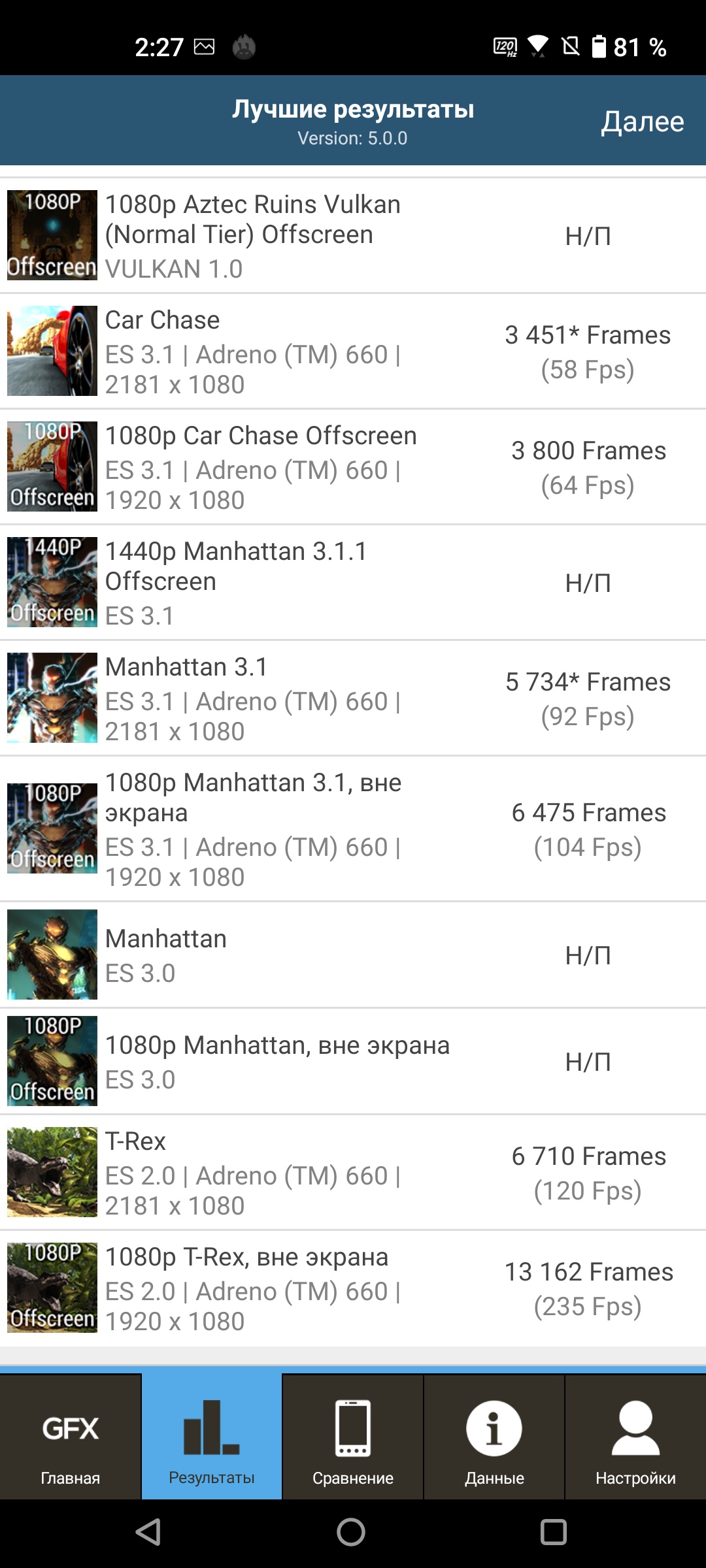Return to the home screen via system button
Screen dimensions: 706x1568
[351, 1532]
